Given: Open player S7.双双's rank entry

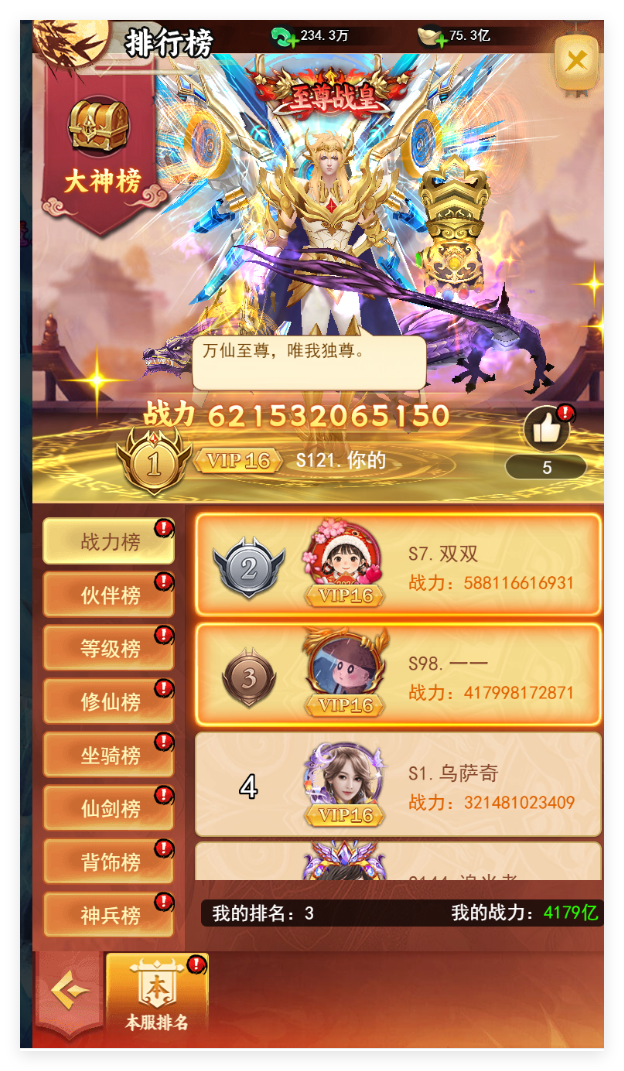Looking at the screenshot, I should 398,566.
